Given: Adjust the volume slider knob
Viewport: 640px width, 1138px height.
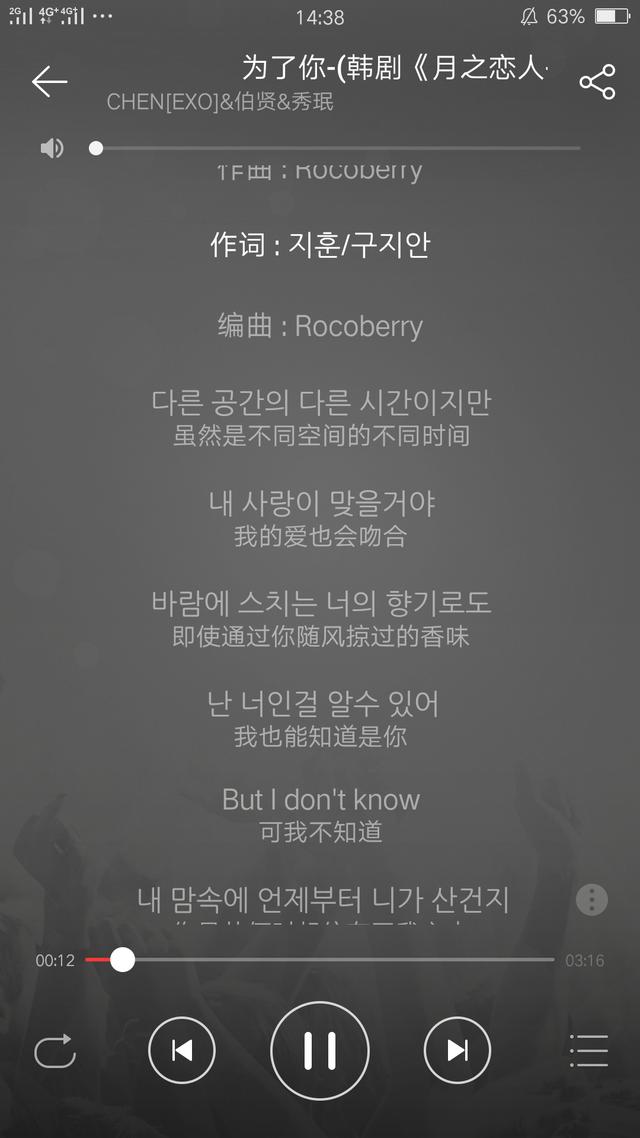Looking at the screenshot, I should (96, 148).
